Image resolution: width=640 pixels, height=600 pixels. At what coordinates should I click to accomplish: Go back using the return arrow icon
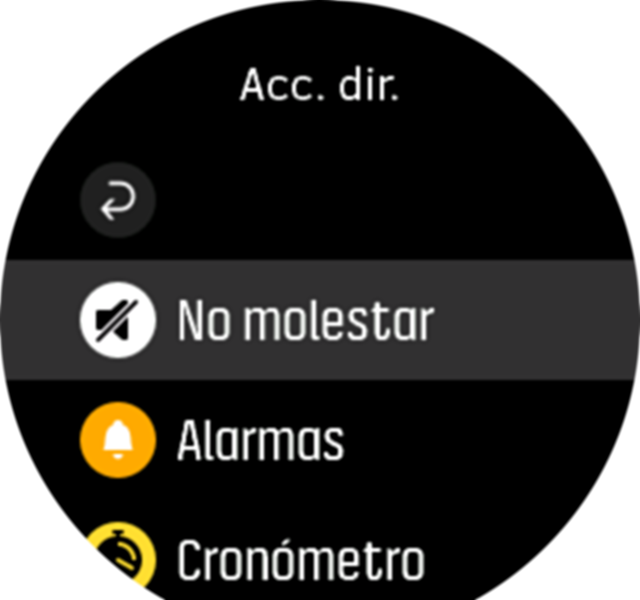pos(118,201)
